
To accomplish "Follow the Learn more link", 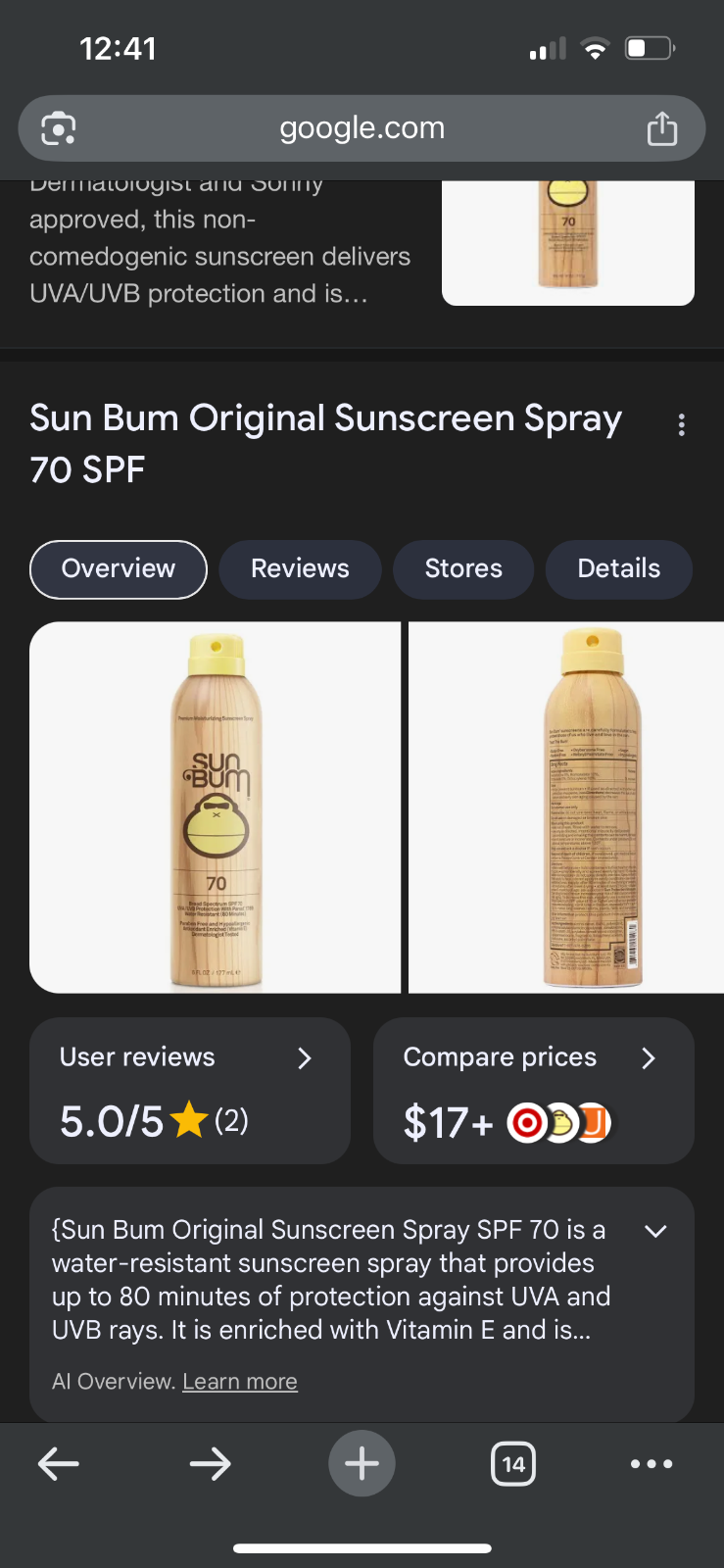I will (240, 1381).
